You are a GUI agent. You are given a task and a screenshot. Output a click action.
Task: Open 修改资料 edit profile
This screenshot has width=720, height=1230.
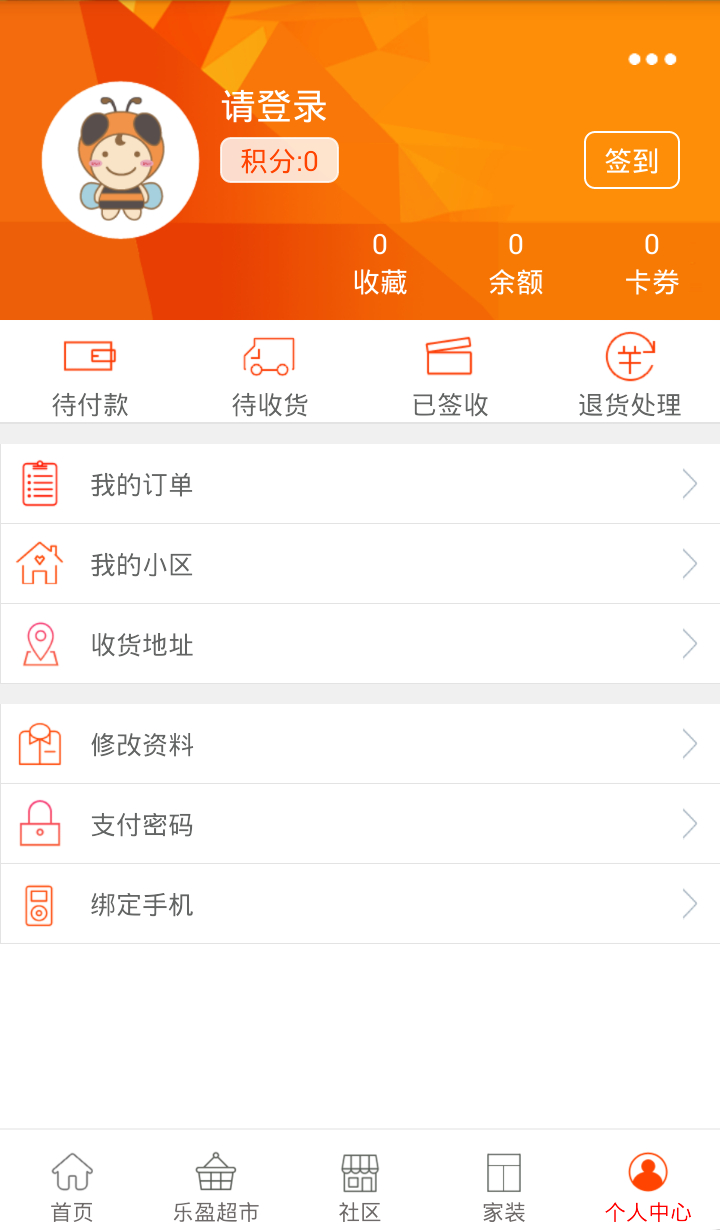tap(360, 744)
